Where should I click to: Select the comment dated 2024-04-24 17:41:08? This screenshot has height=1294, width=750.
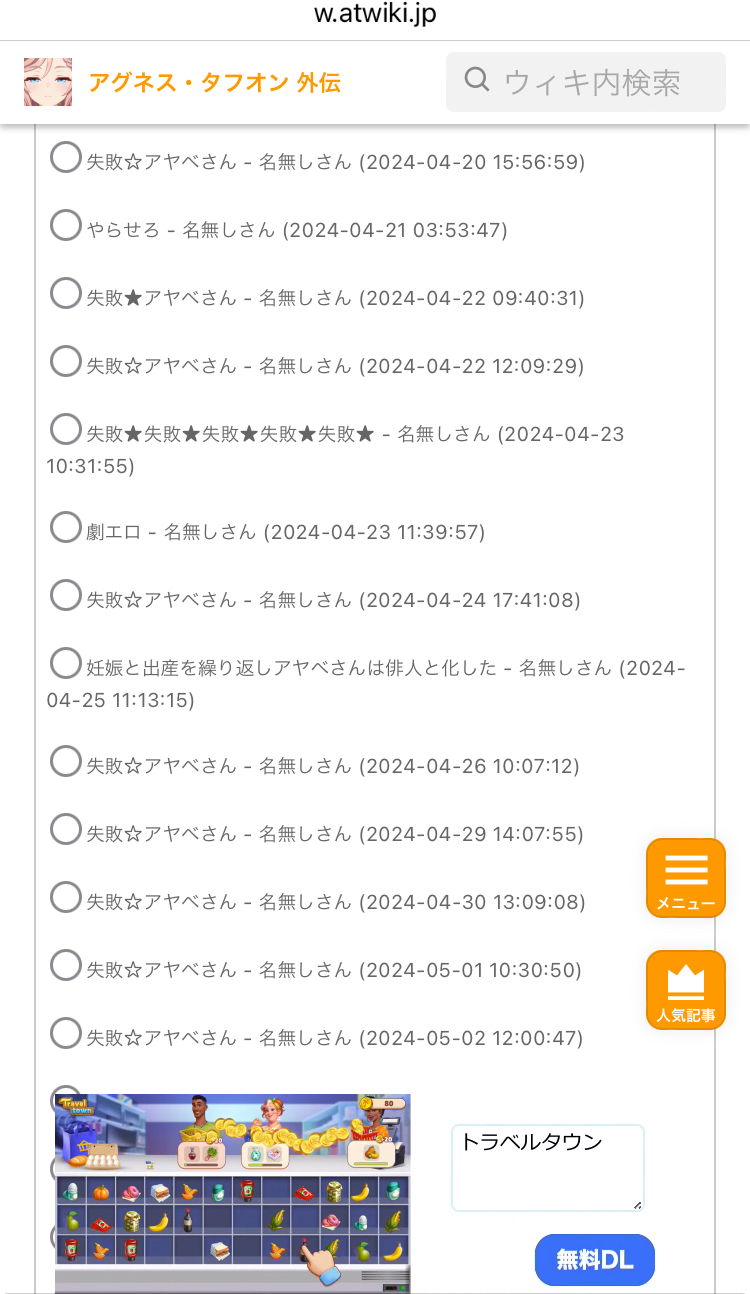pyautogui.click(x=65, y=596)
